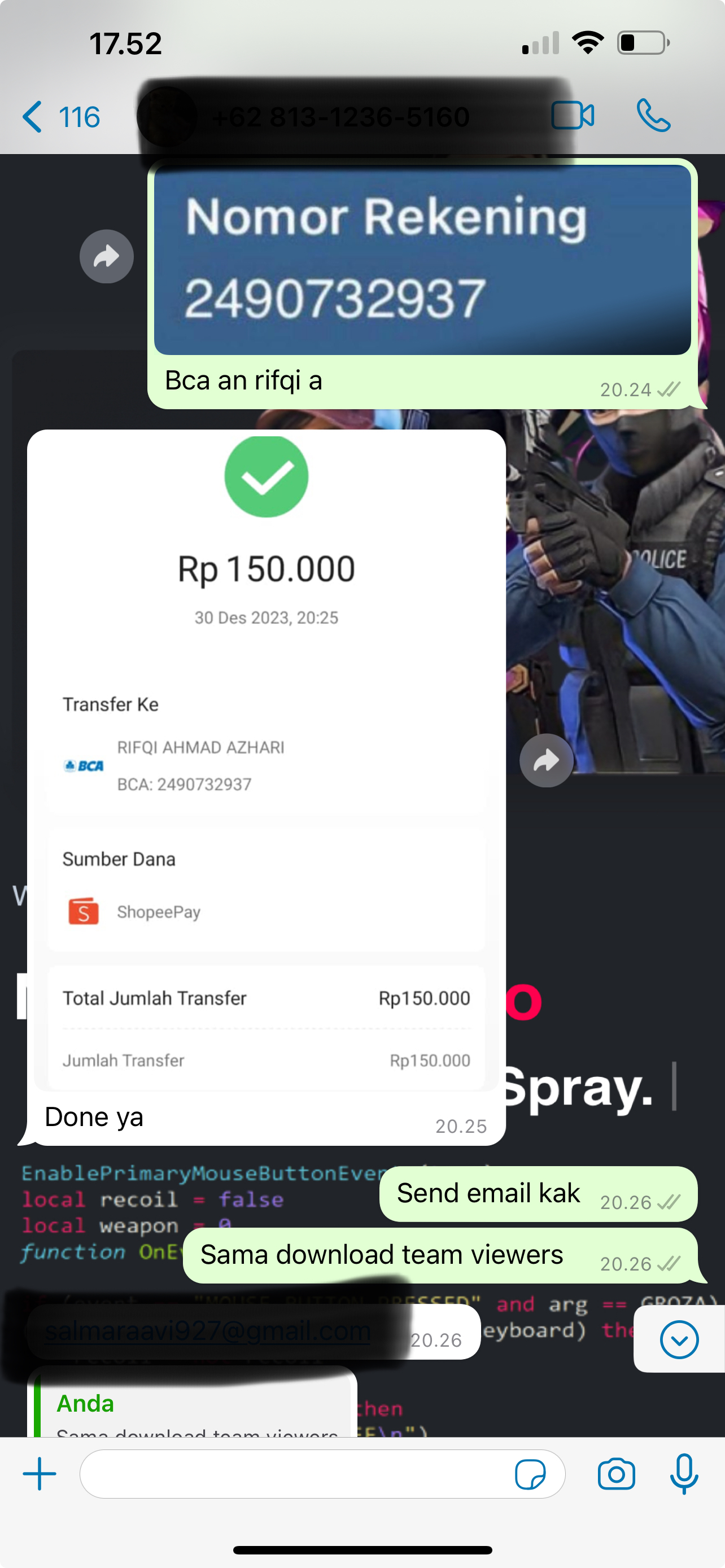Start a voice call

coord(653,116)
